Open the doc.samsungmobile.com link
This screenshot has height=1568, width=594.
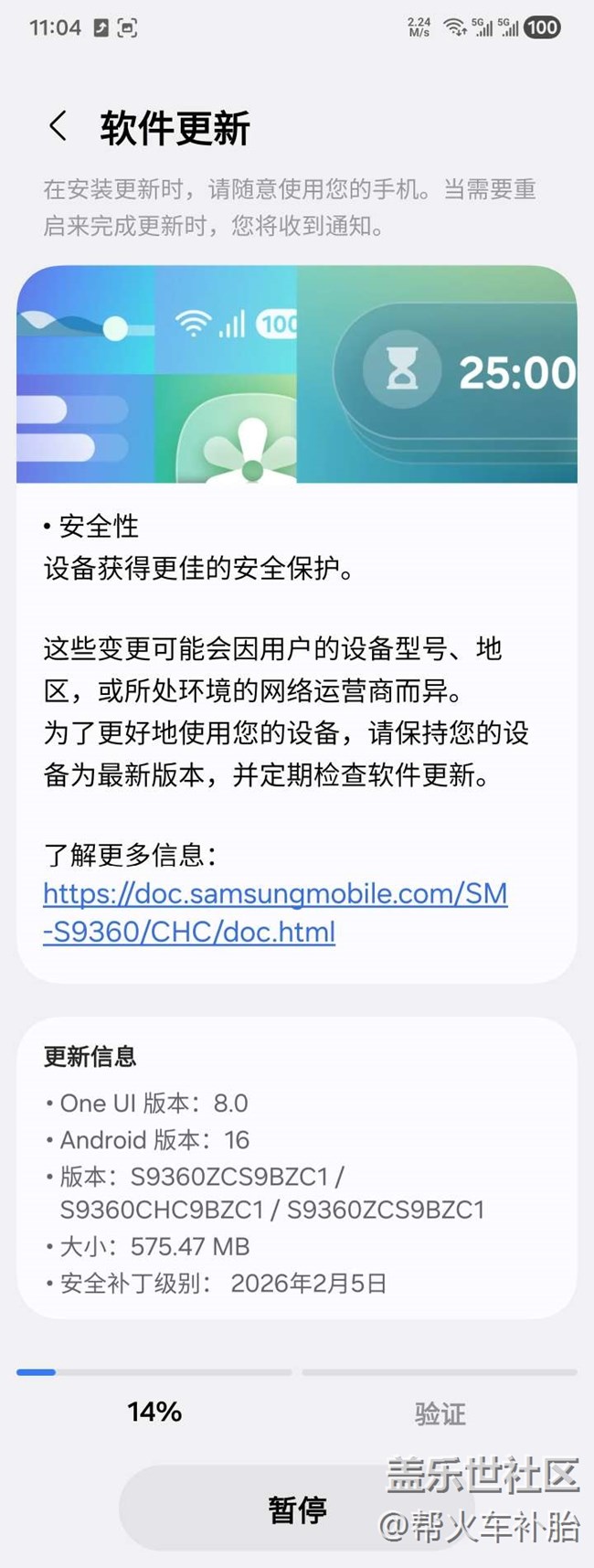tap(275, 912)
